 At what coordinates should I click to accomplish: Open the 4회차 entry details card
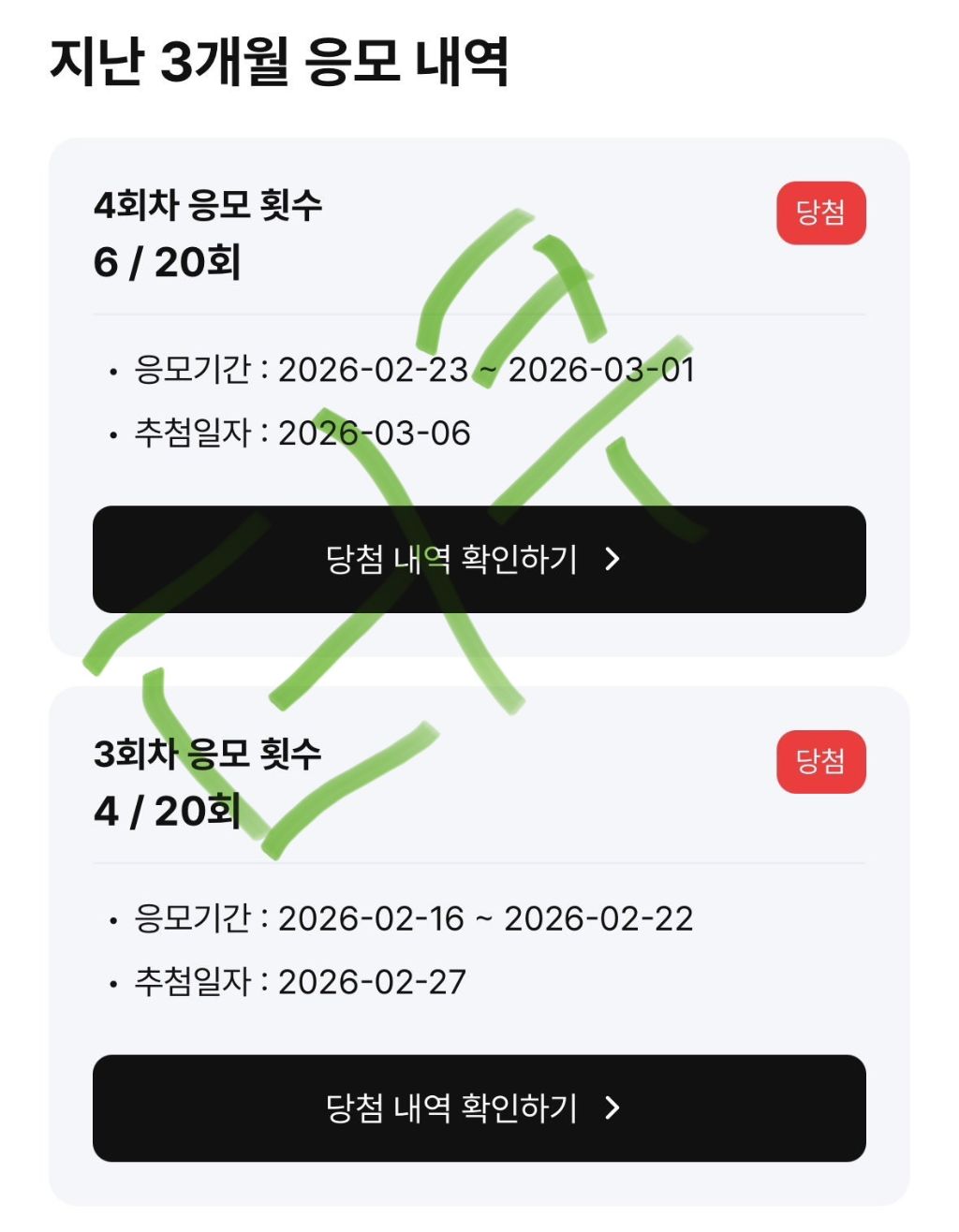pos(479,393)
